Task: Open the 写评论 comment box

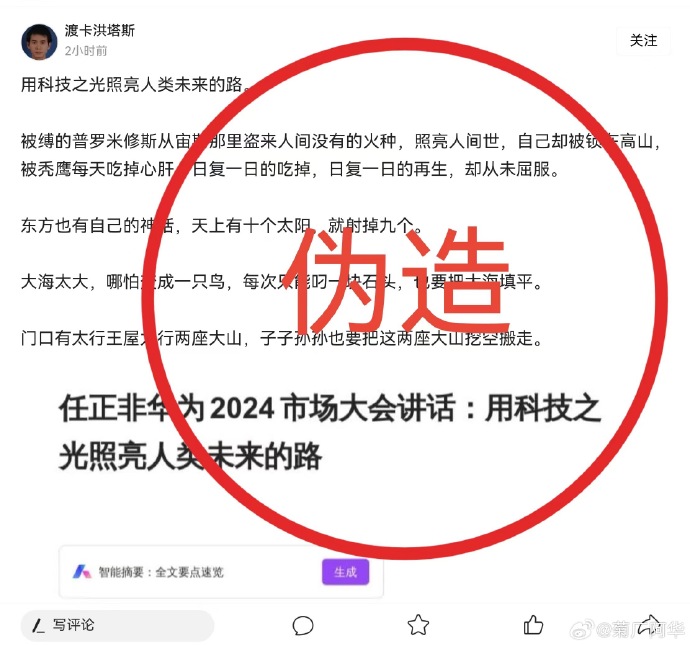Action: pos(117,625)
